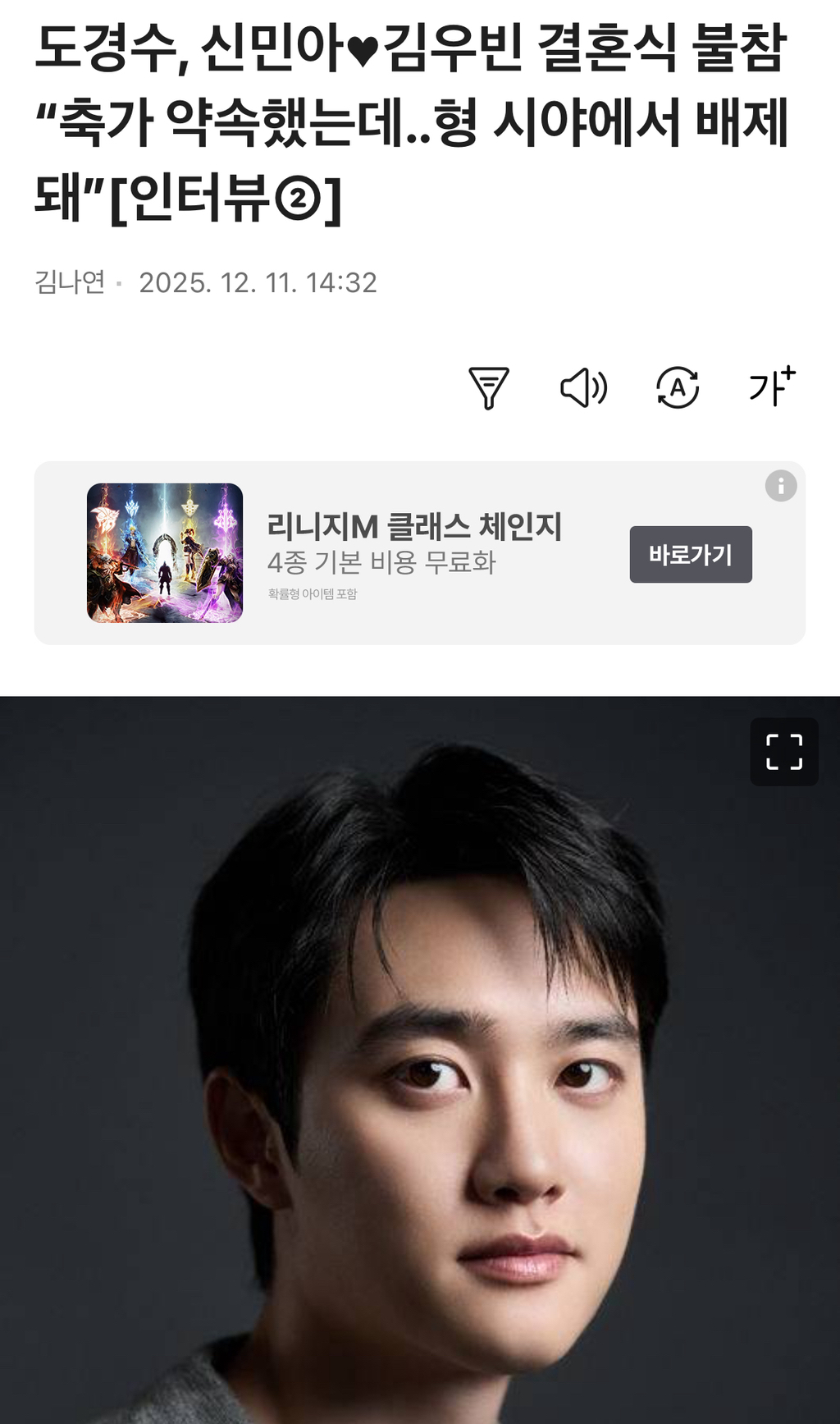This screenshot has height=1424, width=840.
Task: Open the article summary icon
Action: 489,387
